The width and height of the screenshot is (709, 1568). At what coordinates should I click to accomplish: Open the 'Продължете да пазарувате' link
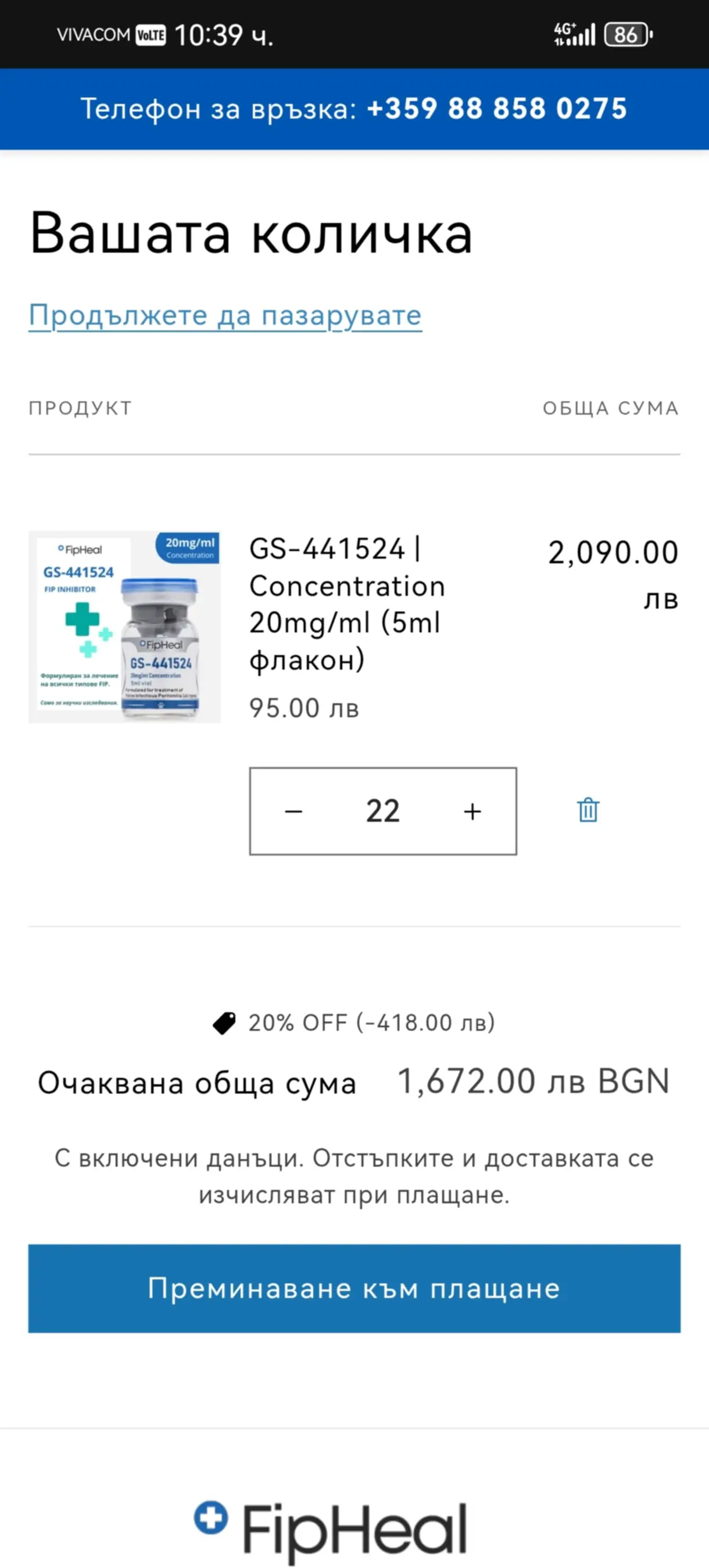[x=225, y=316]
